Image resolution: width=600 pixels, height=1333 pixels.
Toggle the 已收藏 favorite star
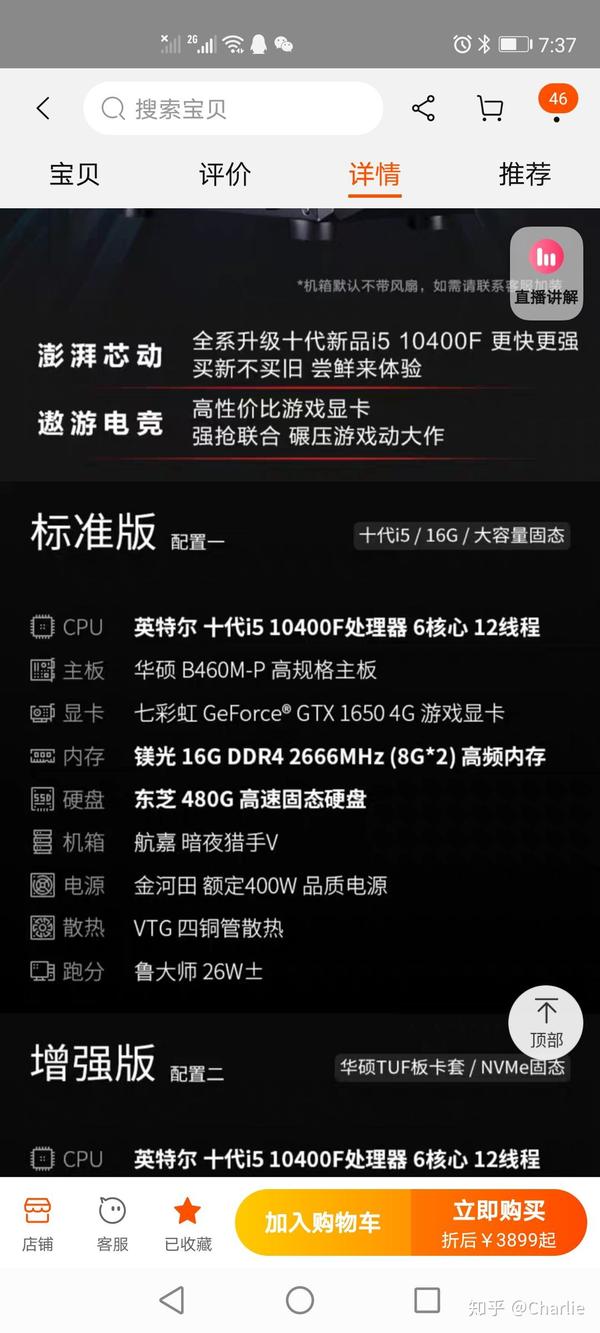coord(188,1223)
